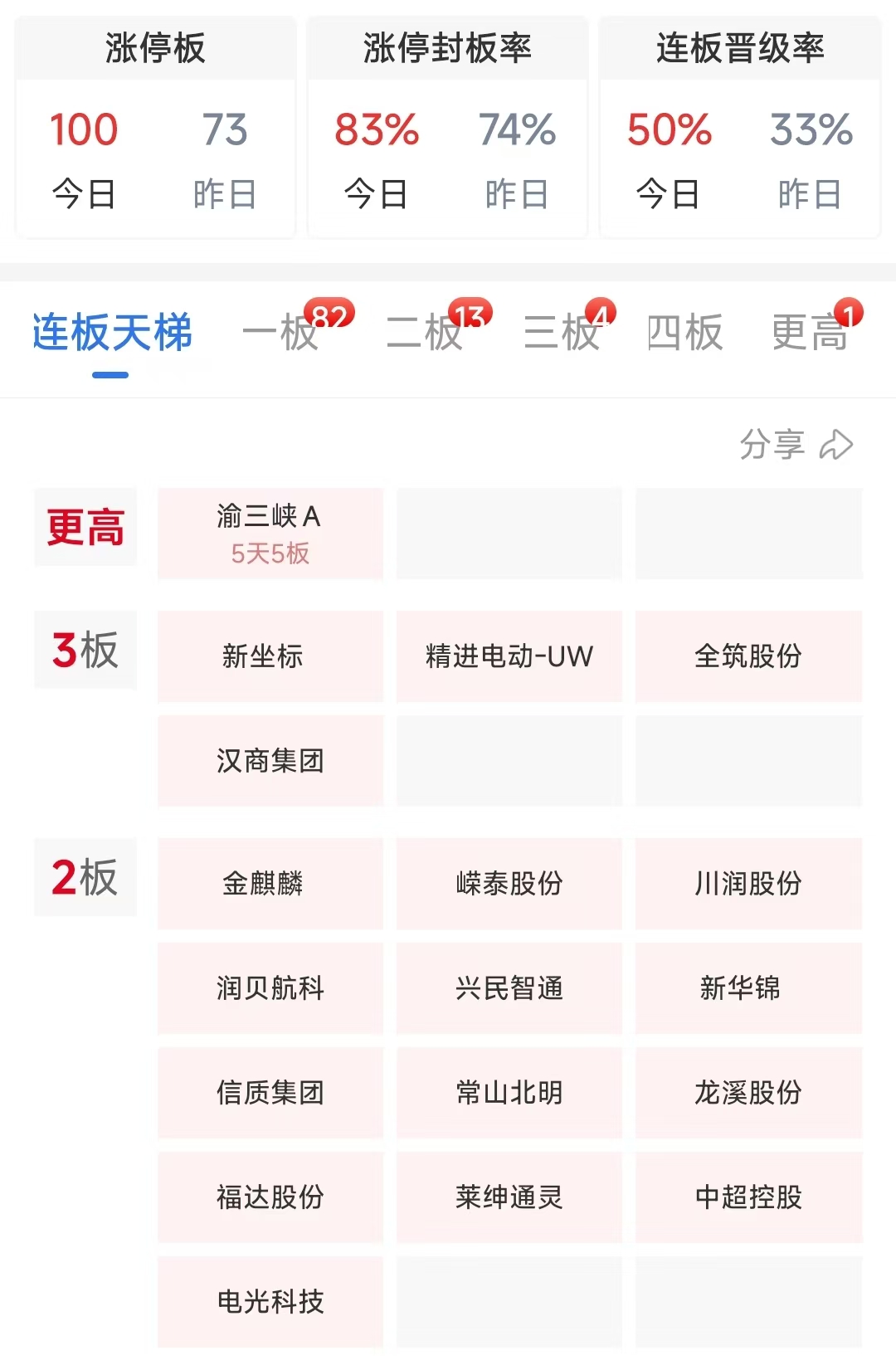The width and height of the screenshot is (896, 1365).
Task: View stock 中超控股
Action: tap(748, 1197)
